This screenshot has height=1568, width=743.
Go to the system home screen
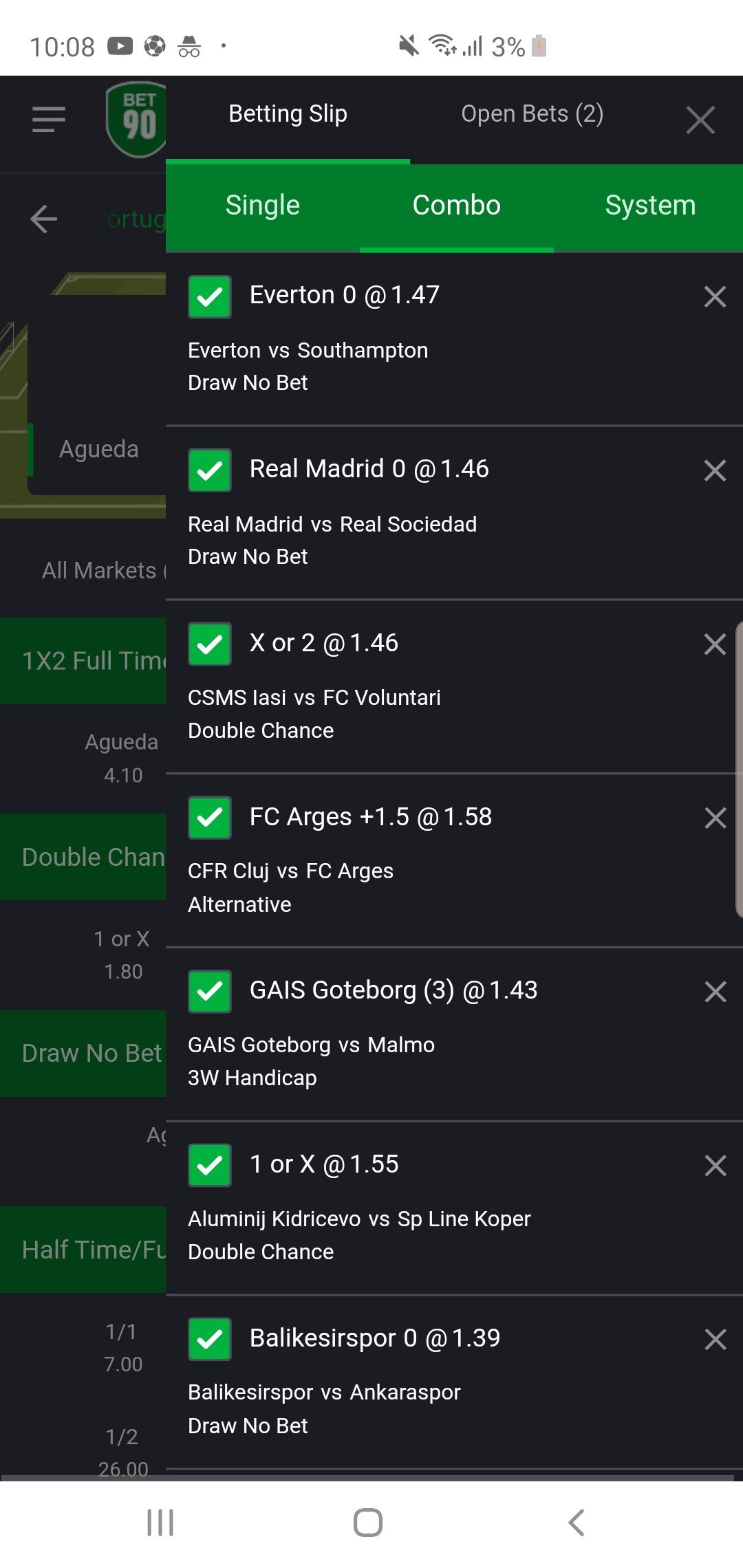[367, 1523]
